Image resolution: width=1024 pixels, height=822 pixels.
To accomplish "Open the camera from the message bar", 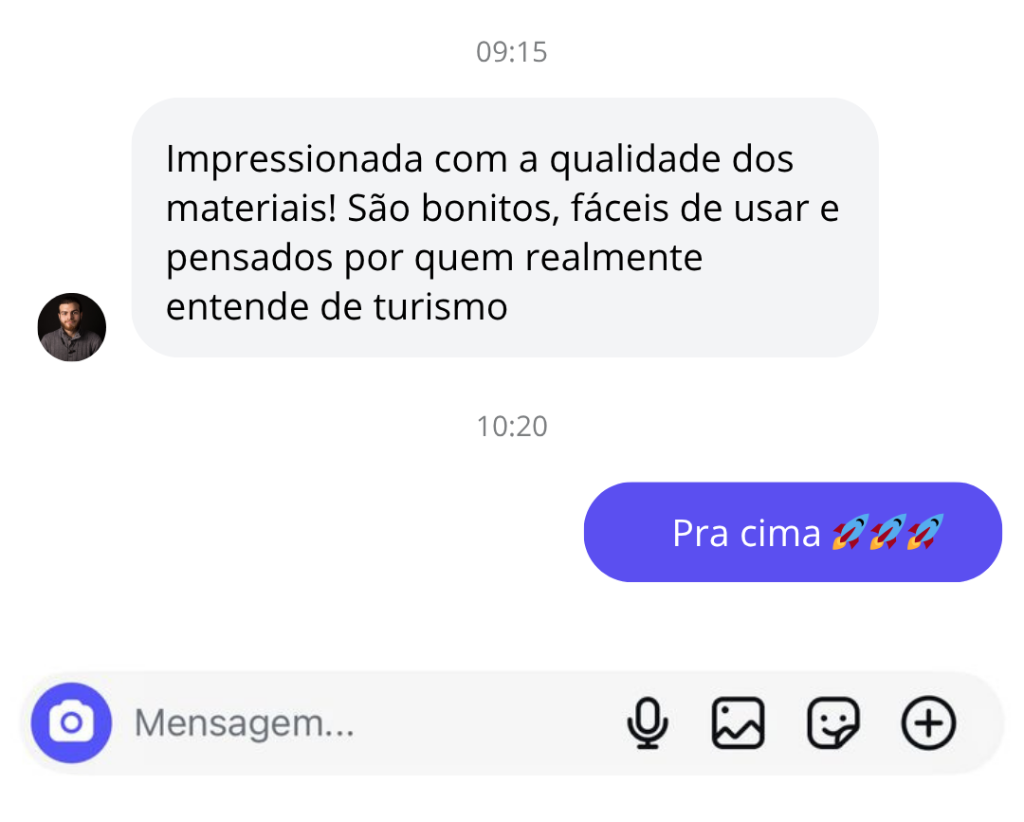I will click(70, 722).
